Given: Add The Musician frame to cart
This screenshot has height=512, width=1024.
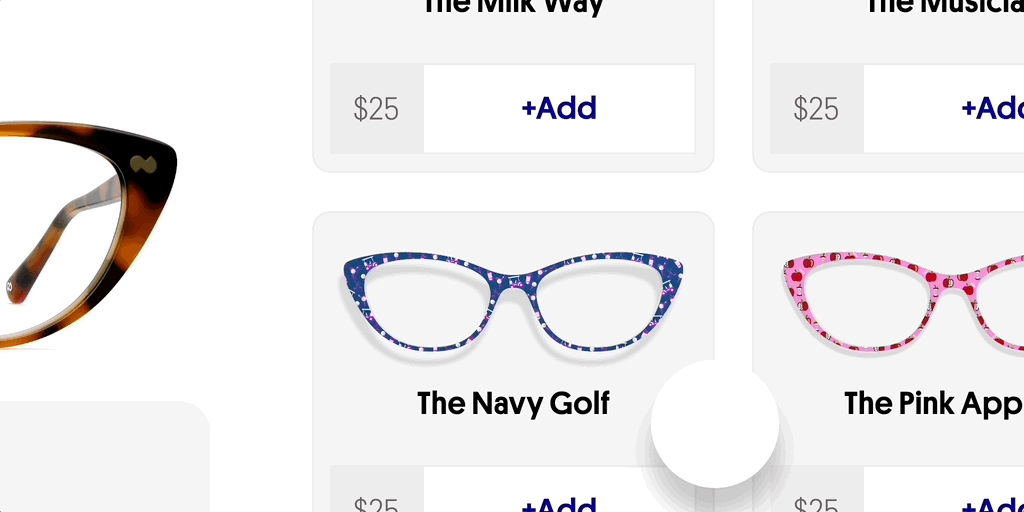Looking at the screenshot, I should (x=990, y=108).
